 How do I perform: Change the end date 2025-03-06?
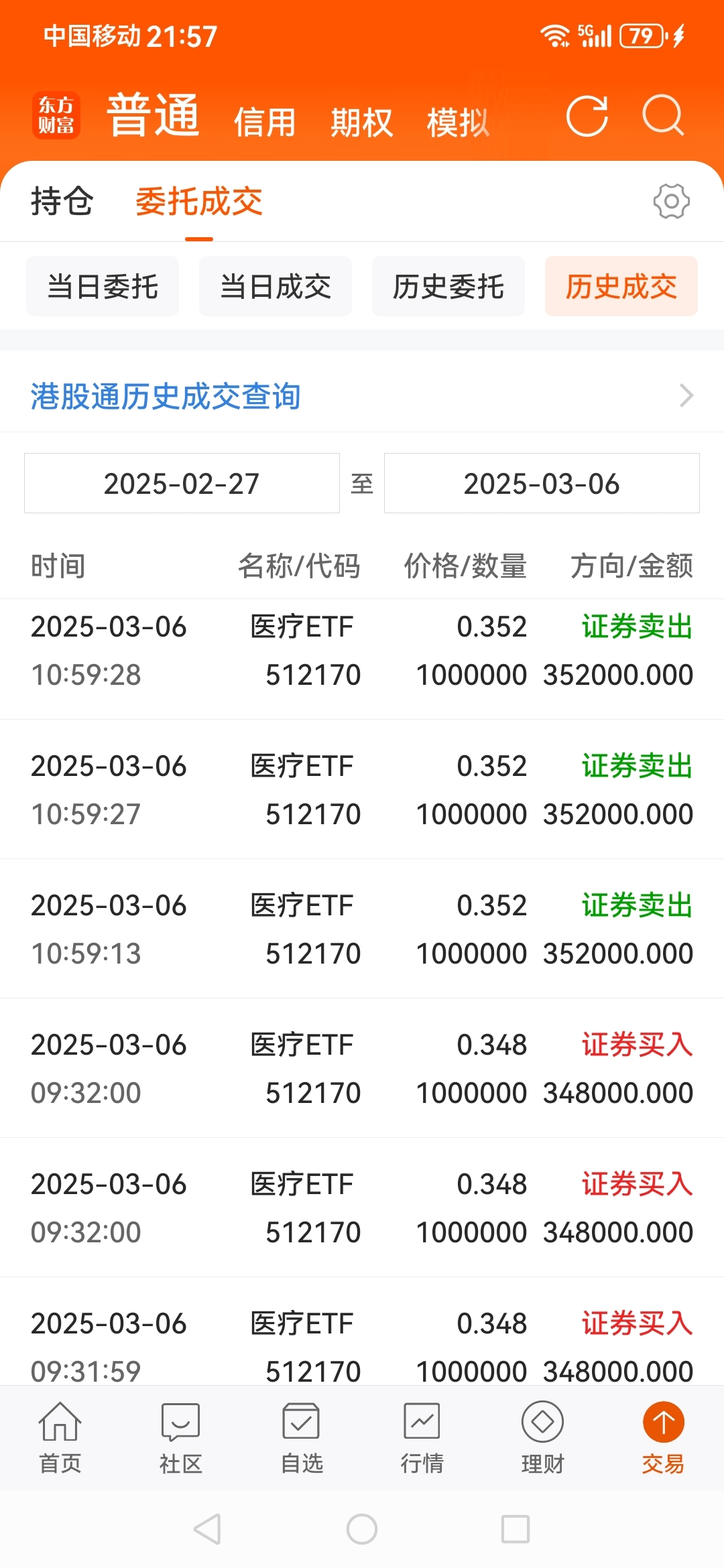point(542,483)
